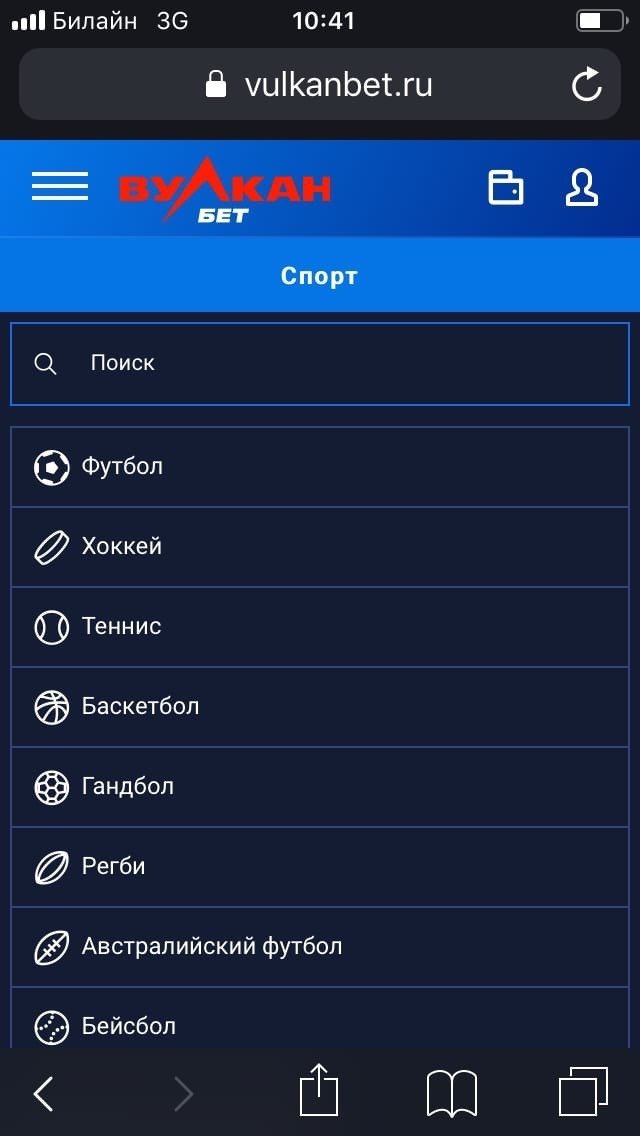Open Safari bookmarks
The image size is (640, 1136).
(451, 1093)
